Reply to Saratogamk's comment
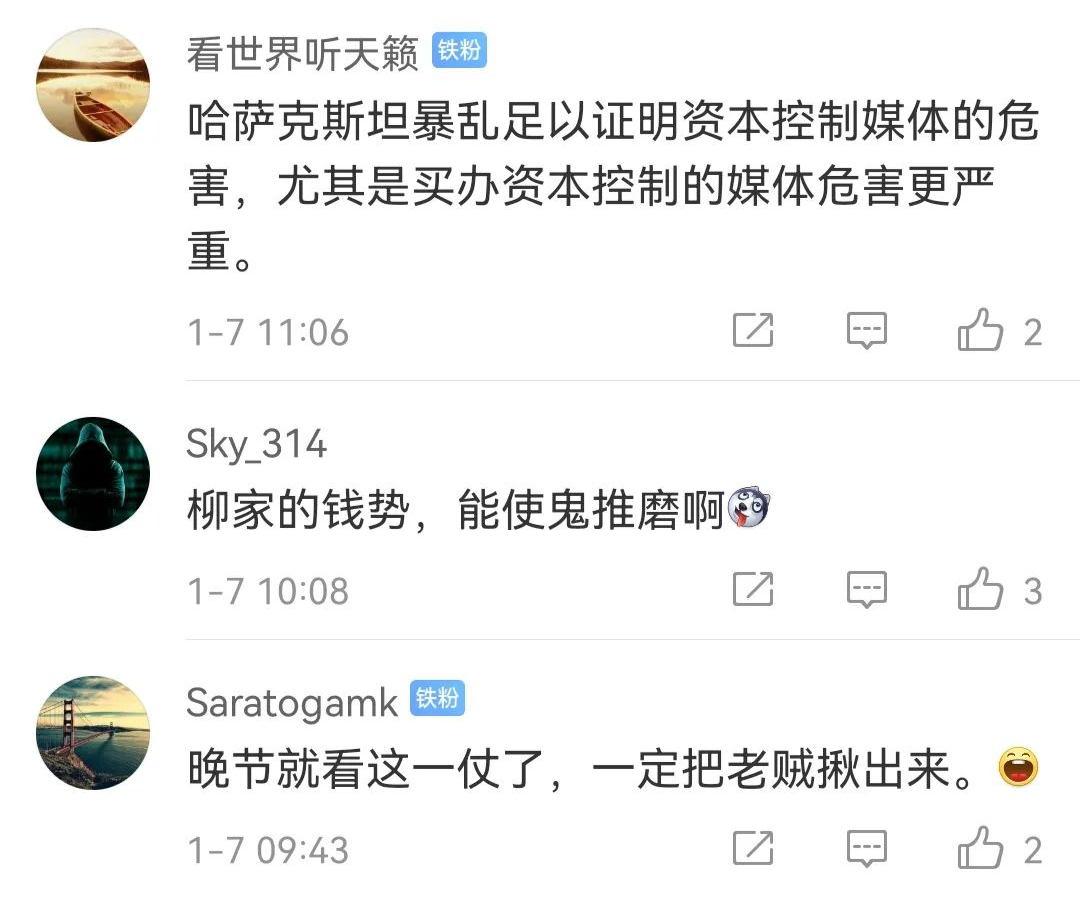This screenshot has width=1080, height=897. 866,849
